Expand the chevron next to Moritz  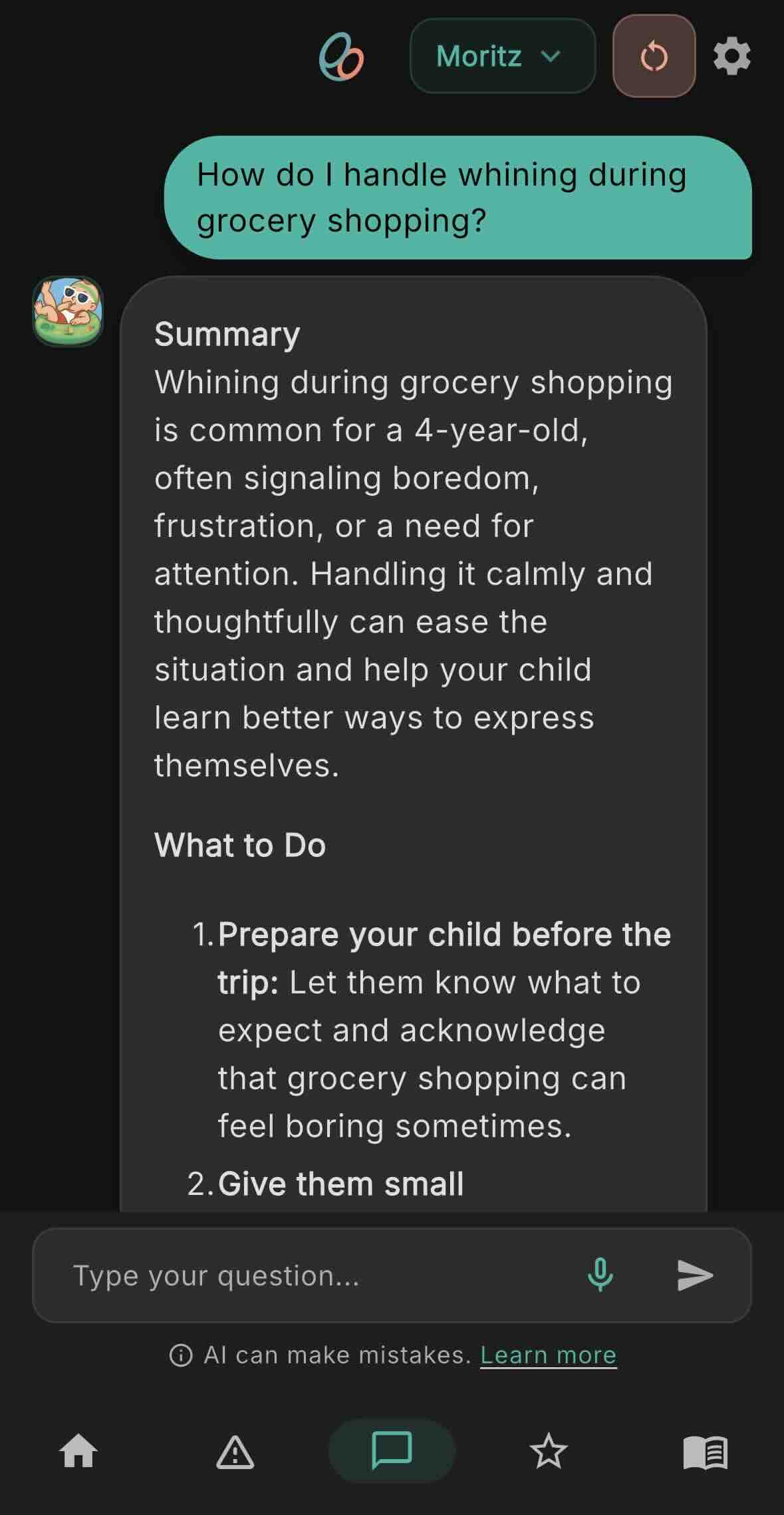pyautogui.click(x=551, y=58)
